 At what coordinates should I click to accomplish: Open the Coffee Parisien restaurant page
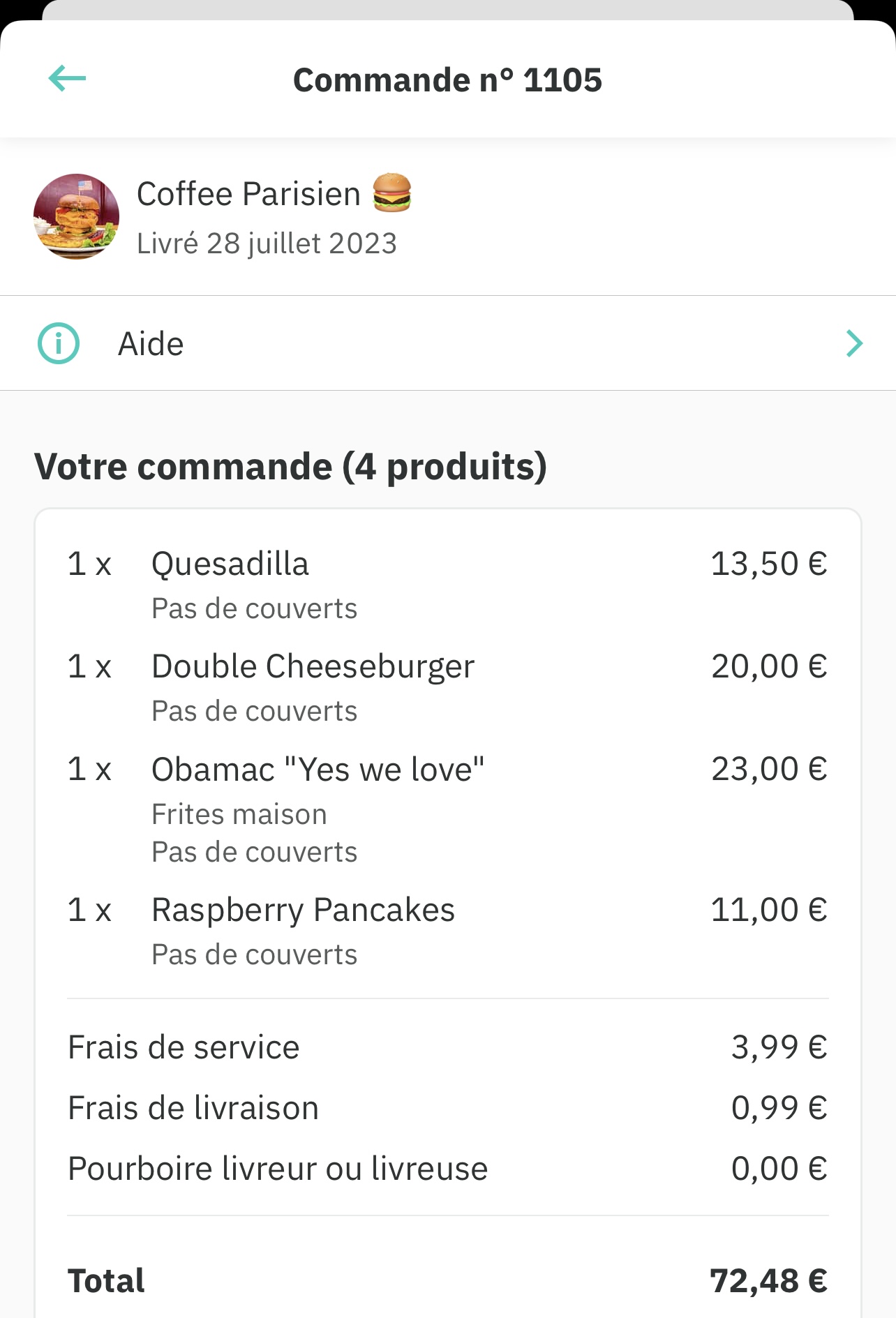(248, 195)
